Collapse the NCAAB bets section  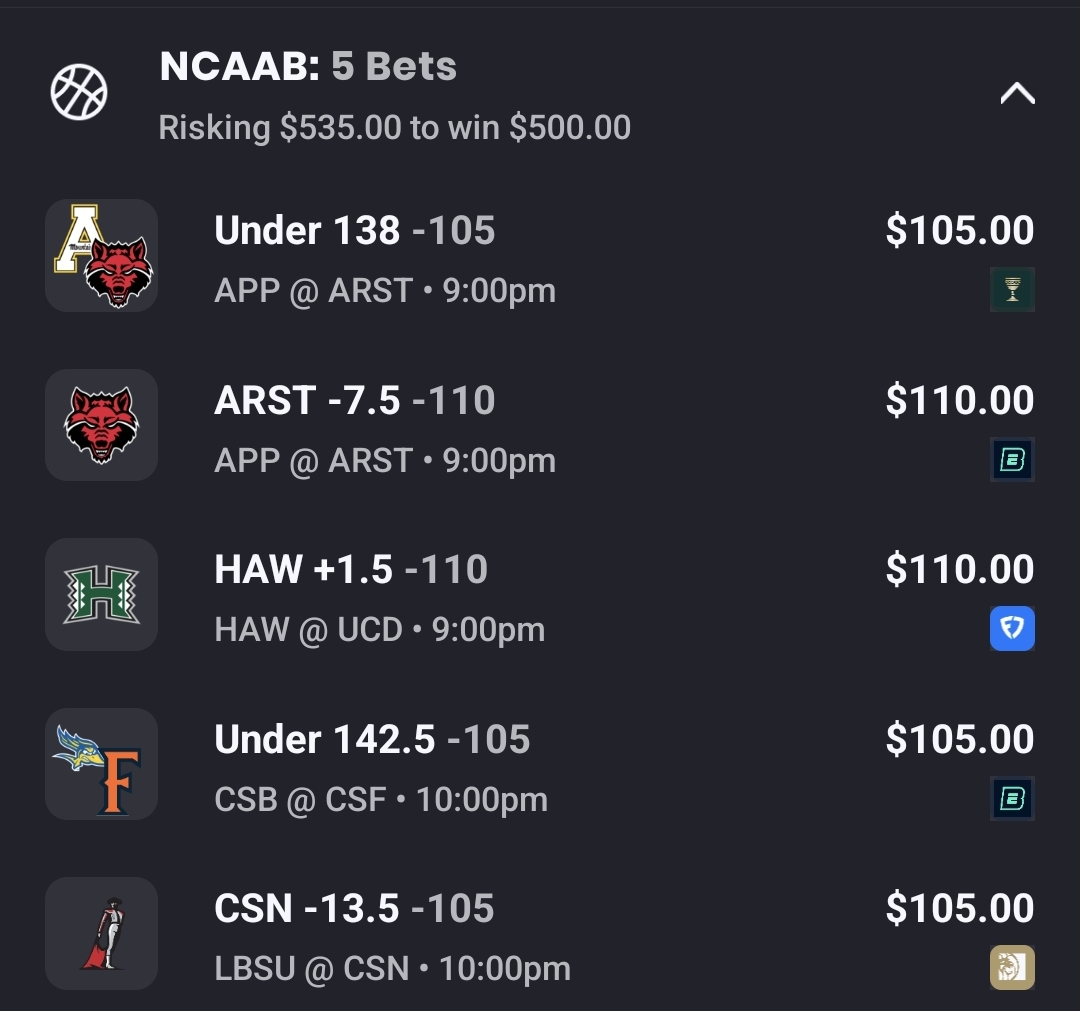click(1016, 94)
